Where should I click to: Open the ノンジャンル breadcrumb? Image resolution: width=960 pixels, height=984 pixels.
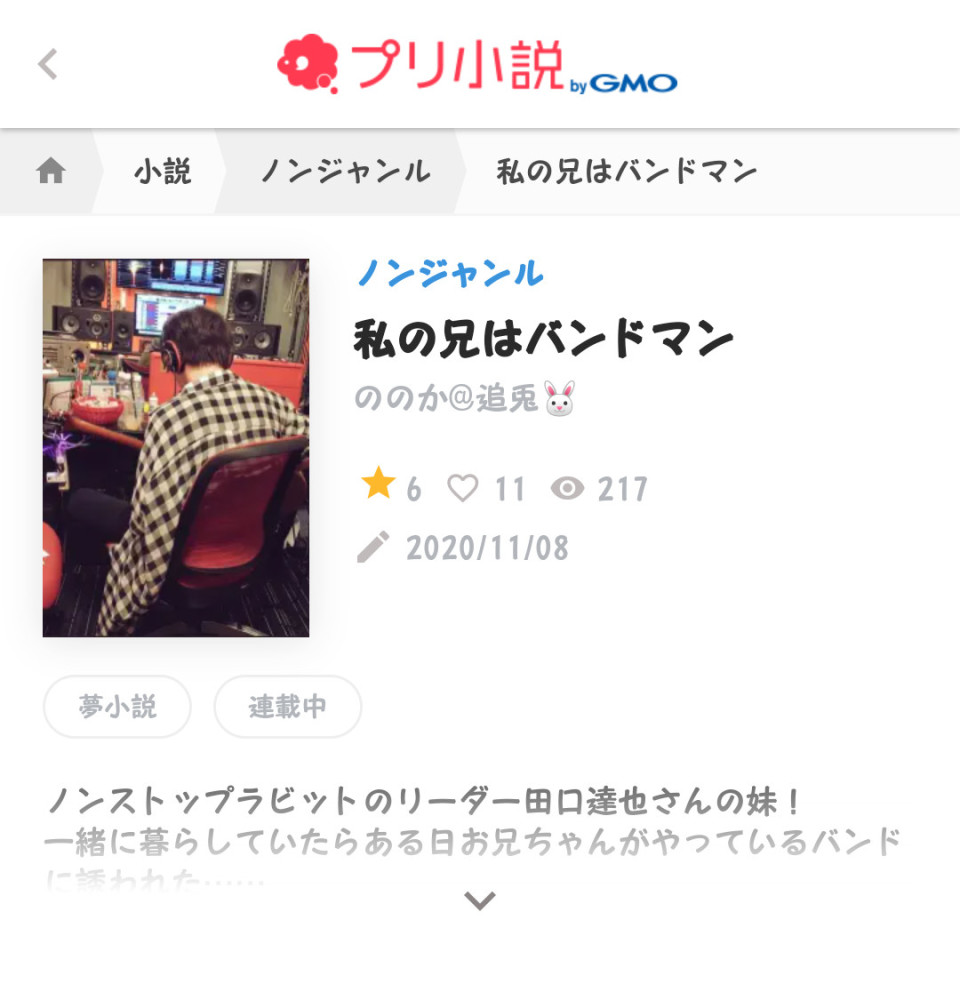click(345, 172)
